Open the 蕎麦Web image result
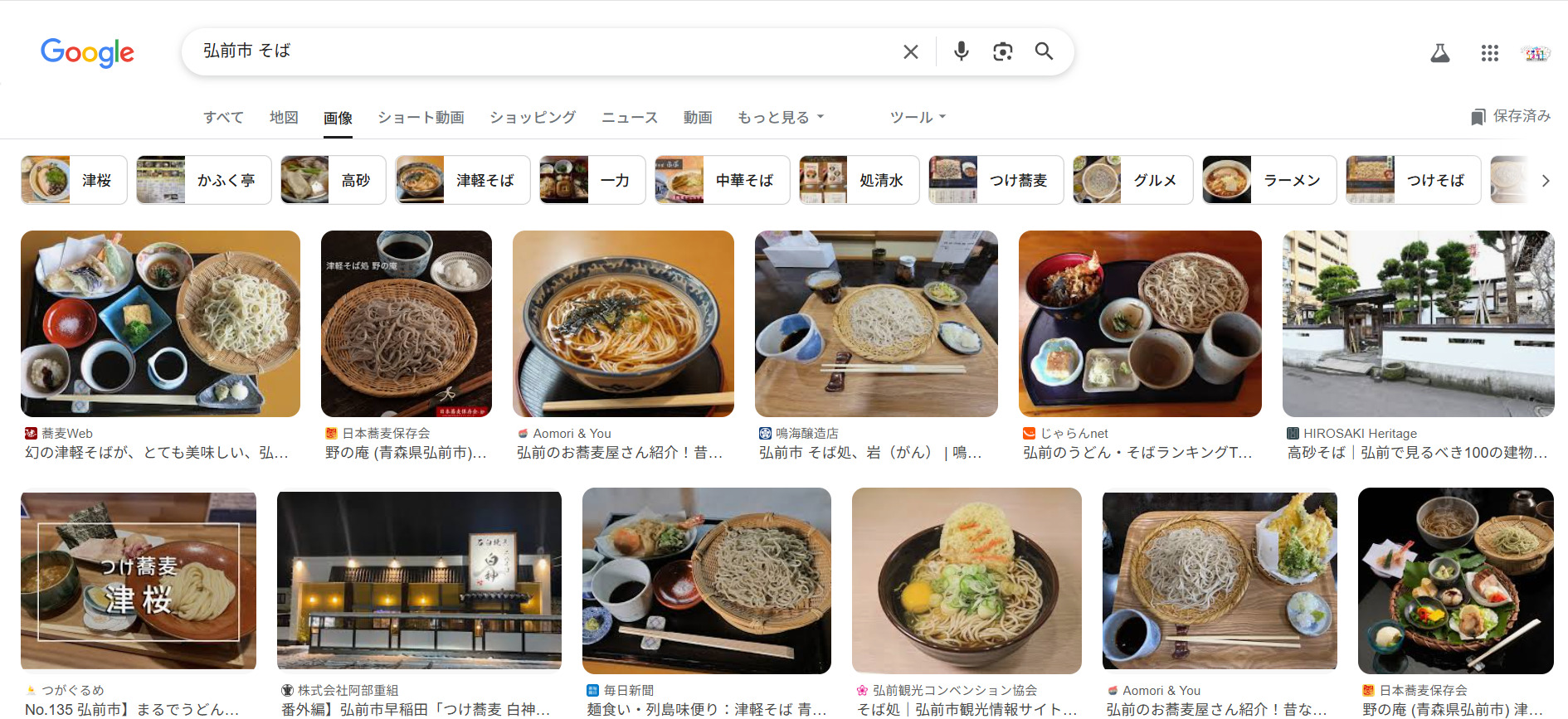Viewport: 1568px width, 719px height. pos(160,323)
